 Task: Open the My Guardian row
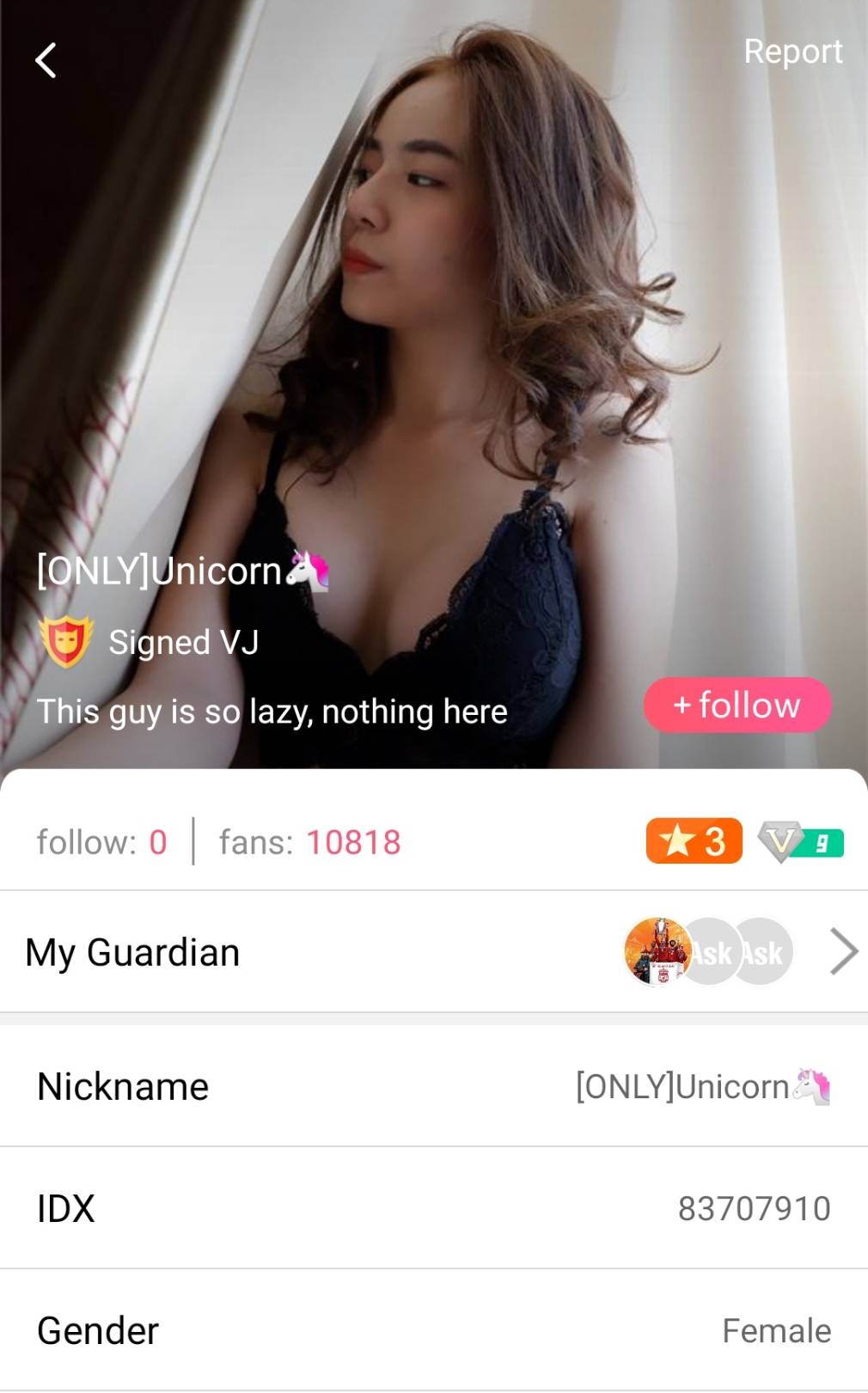pyautogui.click(x=434, y=952)
